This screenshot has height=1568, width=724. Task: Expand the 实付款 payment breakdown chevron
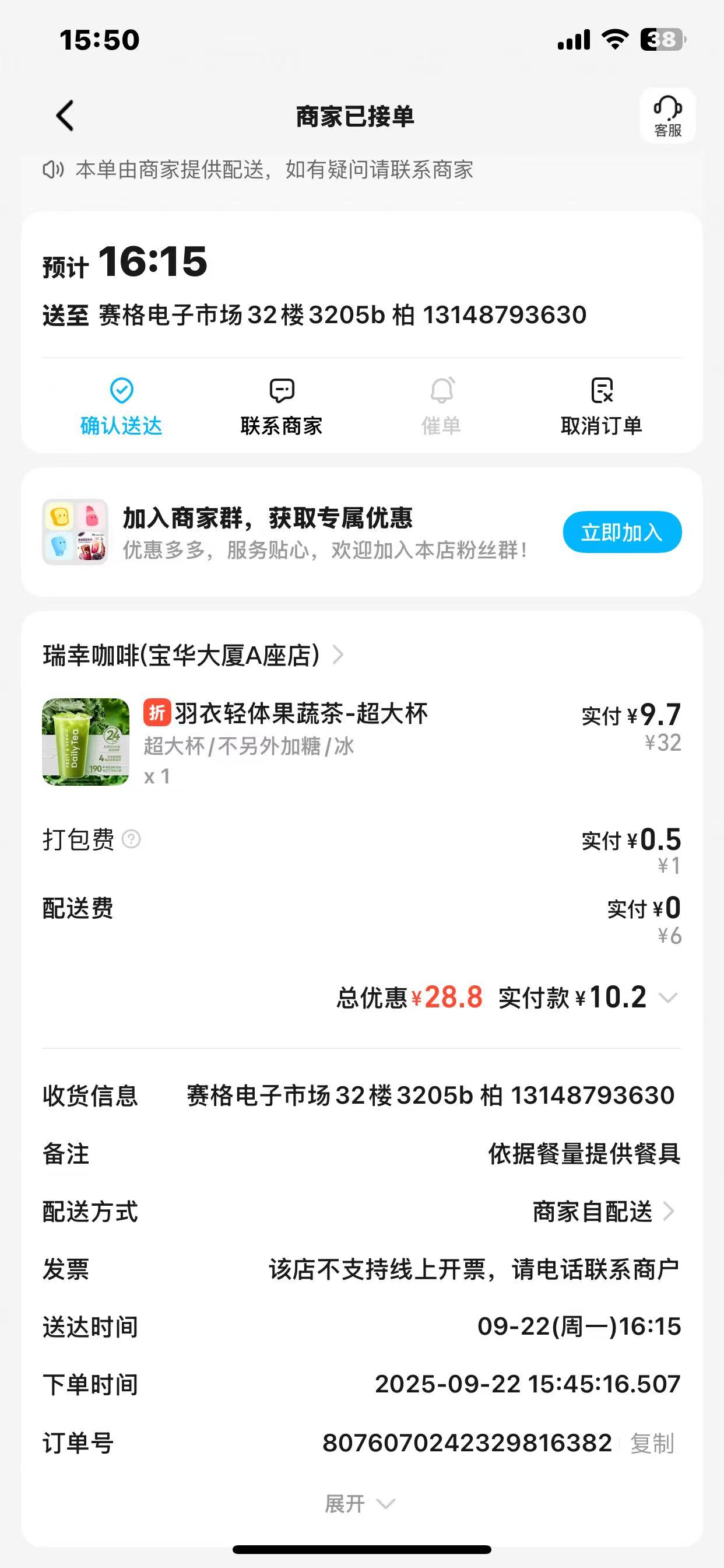[x=668, y=998]
